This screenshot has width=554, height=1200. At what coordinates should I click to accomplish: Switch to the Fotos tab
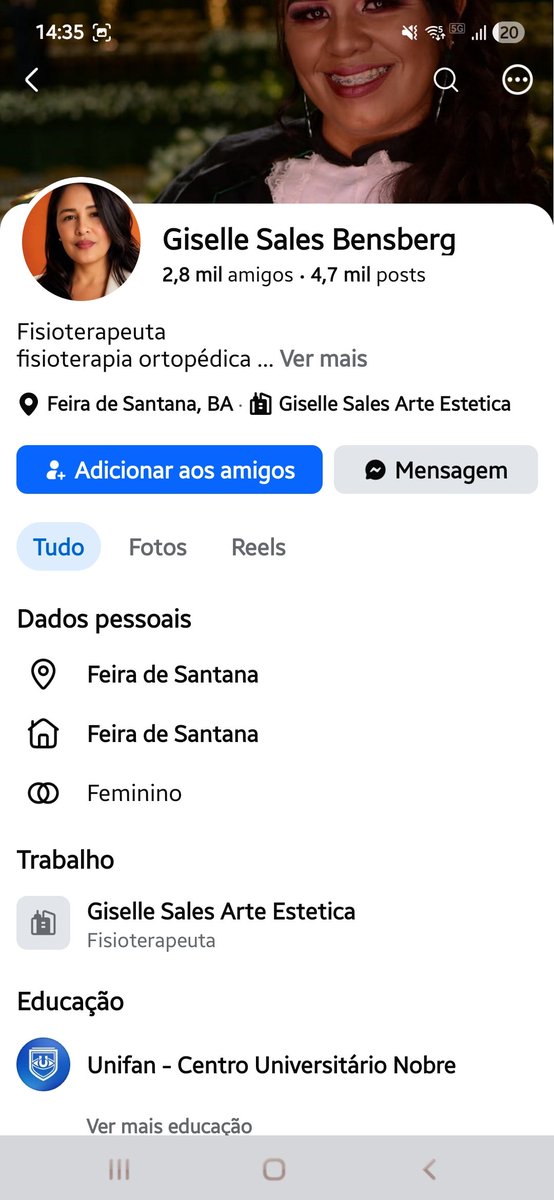[158, 547]
